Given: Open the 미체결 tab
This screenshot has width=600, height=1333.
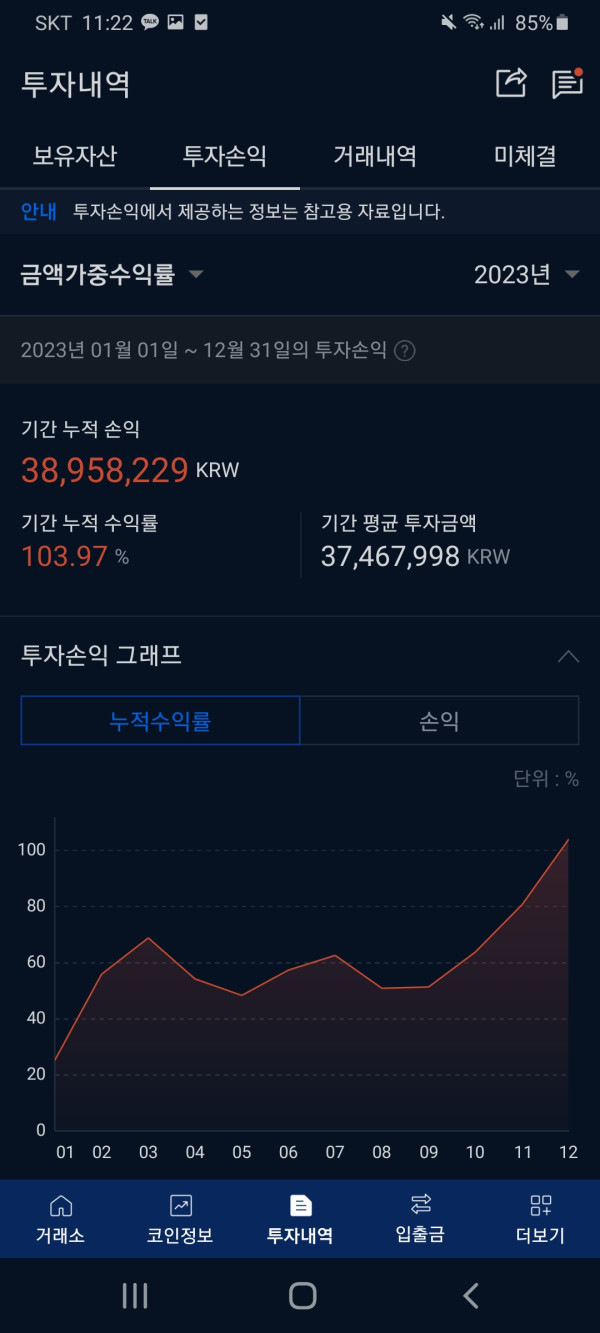Looking at the screenshot, I should (525, 156).
